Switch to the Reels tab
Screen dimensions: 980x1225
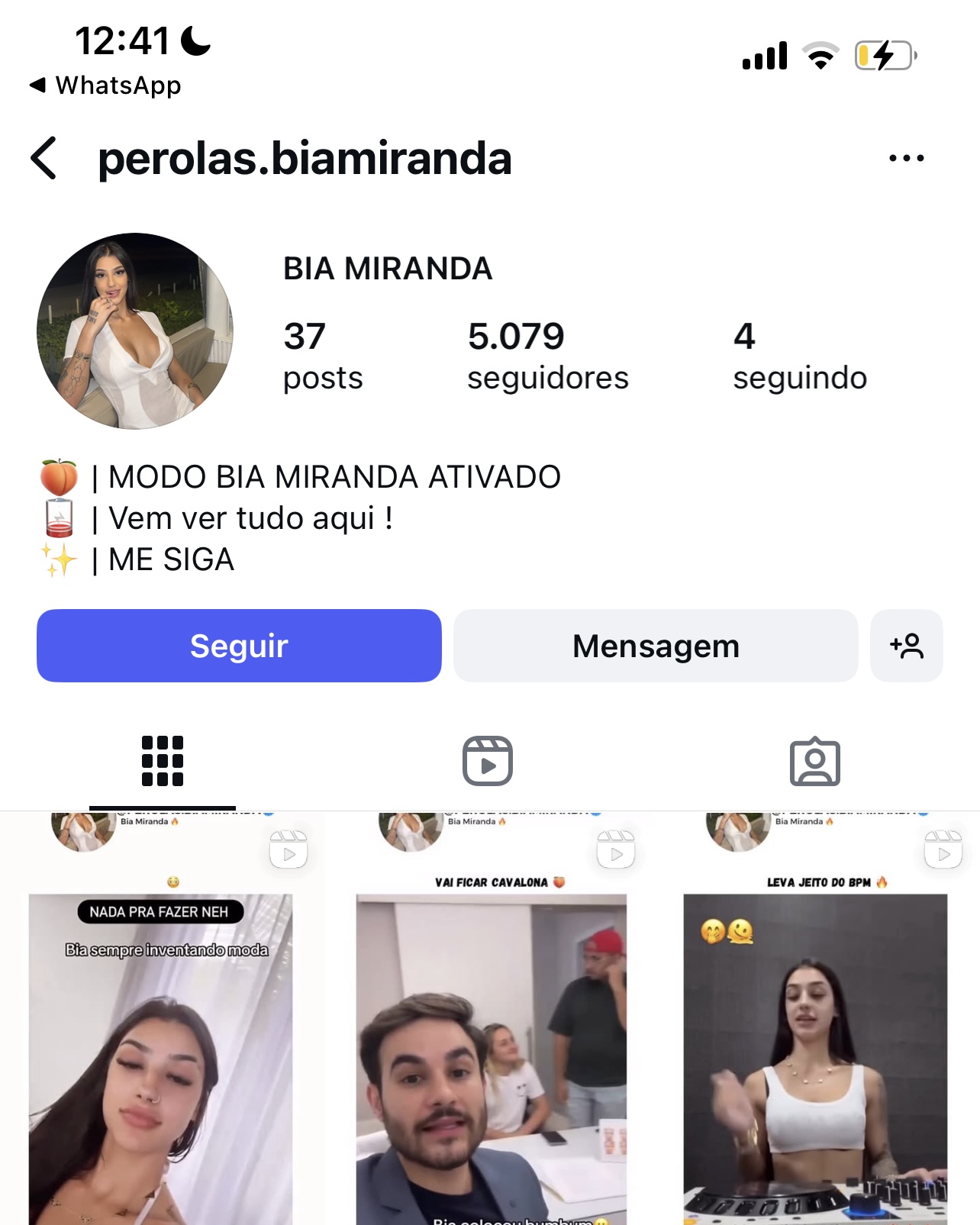click(488, 761)
